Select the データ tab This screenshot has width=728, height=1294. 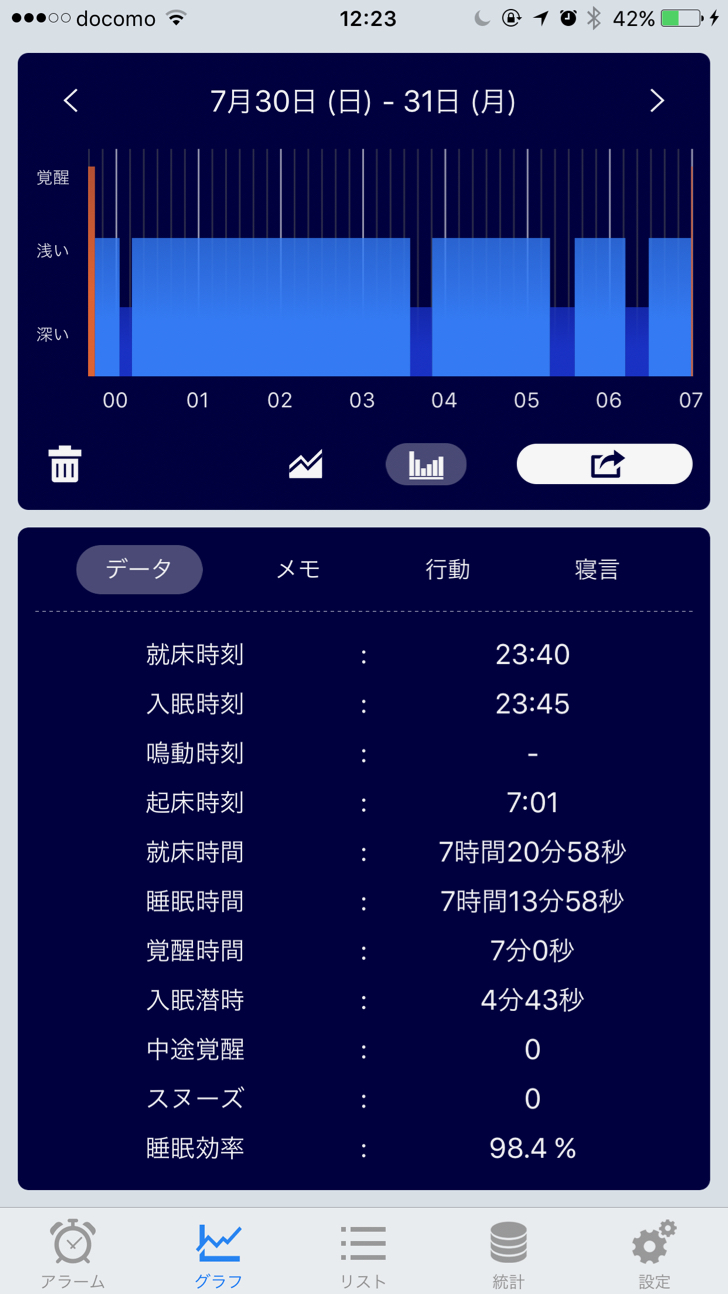139,569
